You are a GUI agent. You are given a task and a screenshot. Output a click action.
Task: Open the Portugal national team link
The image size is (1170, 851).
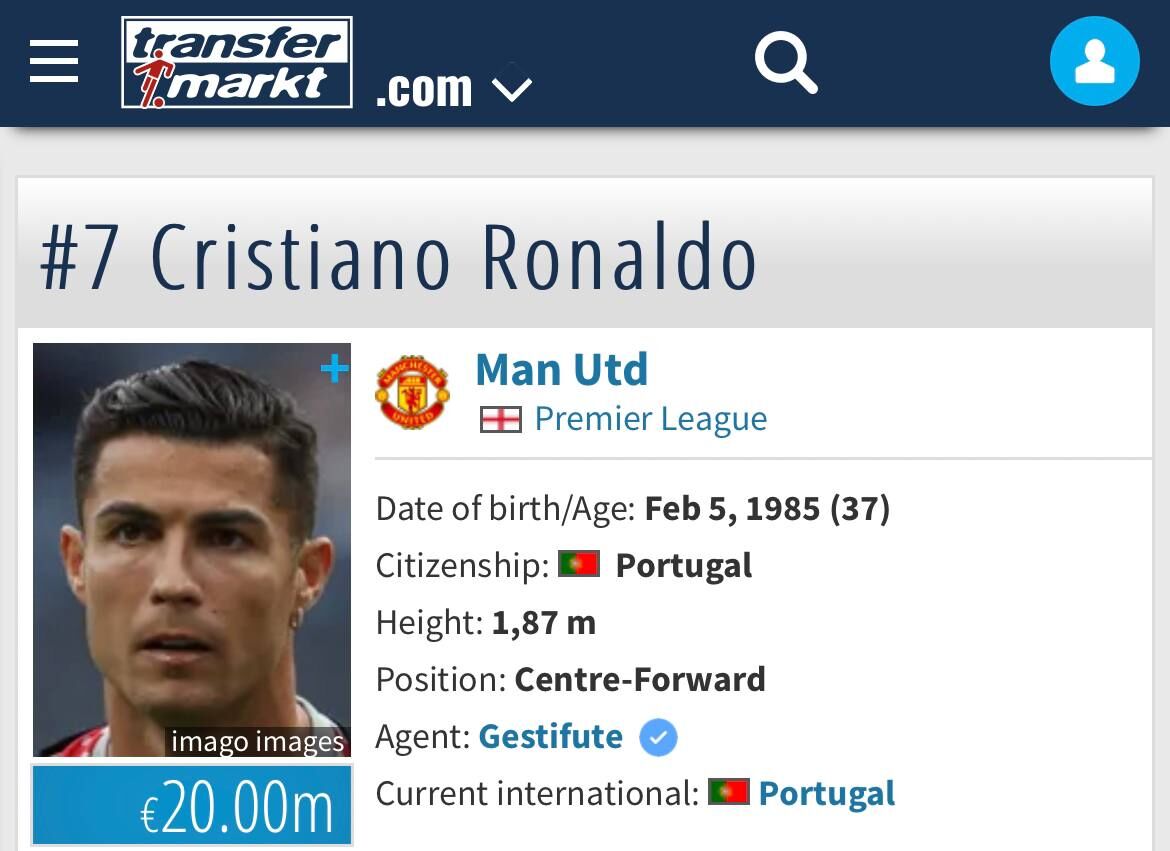click(826, 794)
